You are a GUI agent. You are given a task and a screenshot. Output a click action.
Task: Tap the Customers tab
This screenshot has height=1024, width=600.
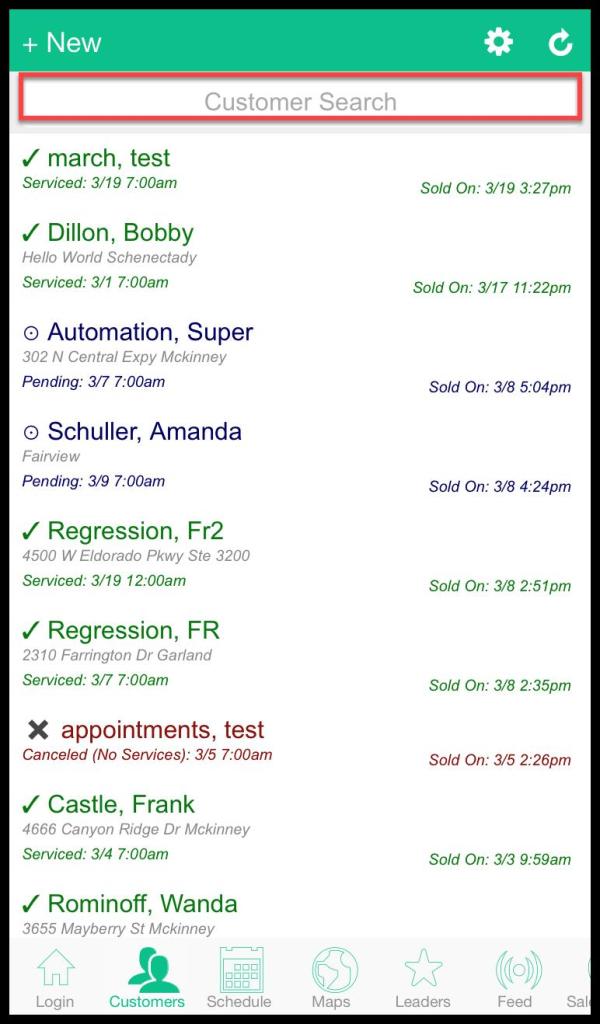point(147,979)
